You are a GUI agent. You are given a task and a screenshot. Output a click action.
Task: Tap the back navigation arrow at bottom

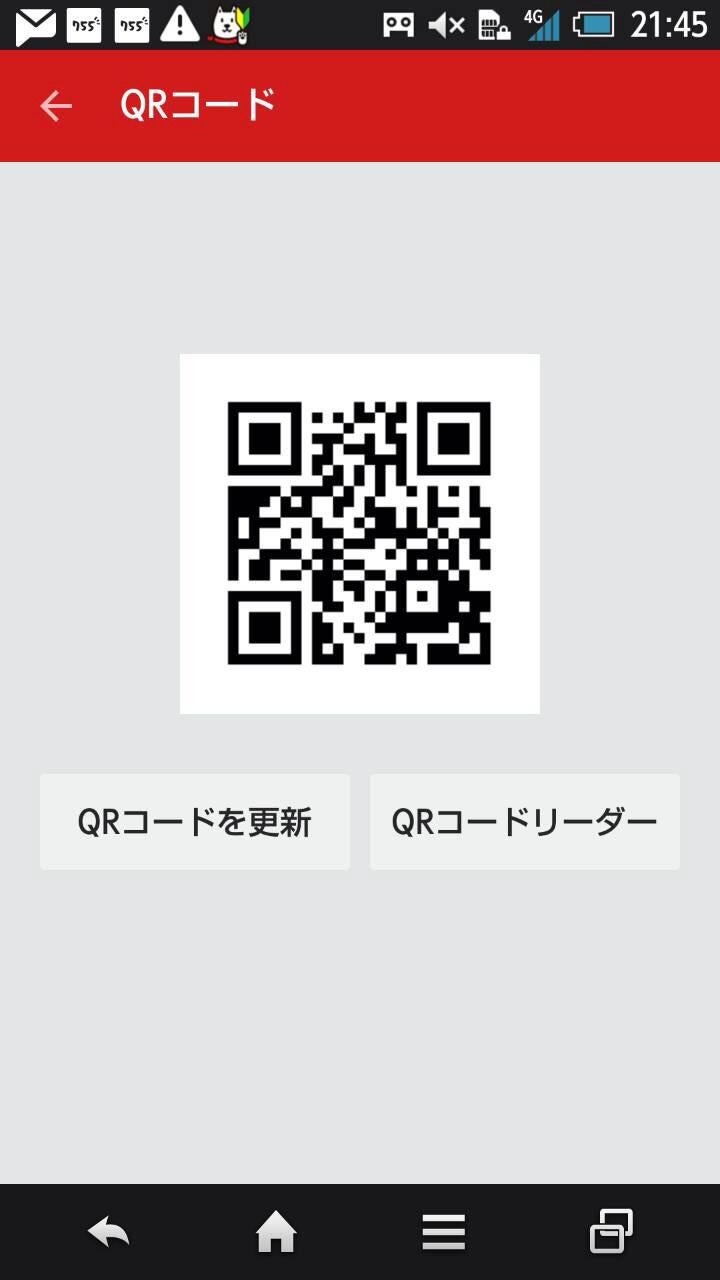click(x=112, y=1232)
